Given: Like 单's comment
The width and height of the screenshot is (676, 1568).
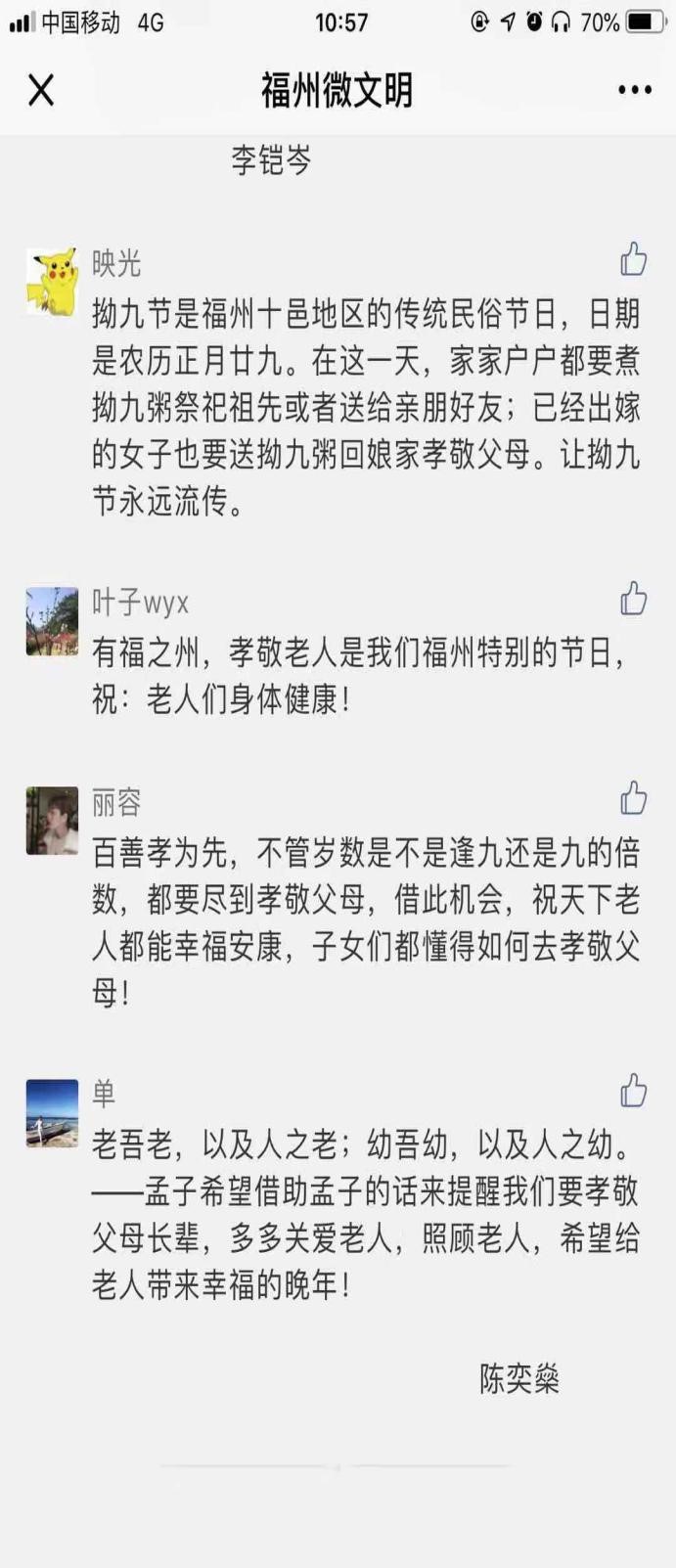Looking at the screenshot, I should click(633, 1090).
